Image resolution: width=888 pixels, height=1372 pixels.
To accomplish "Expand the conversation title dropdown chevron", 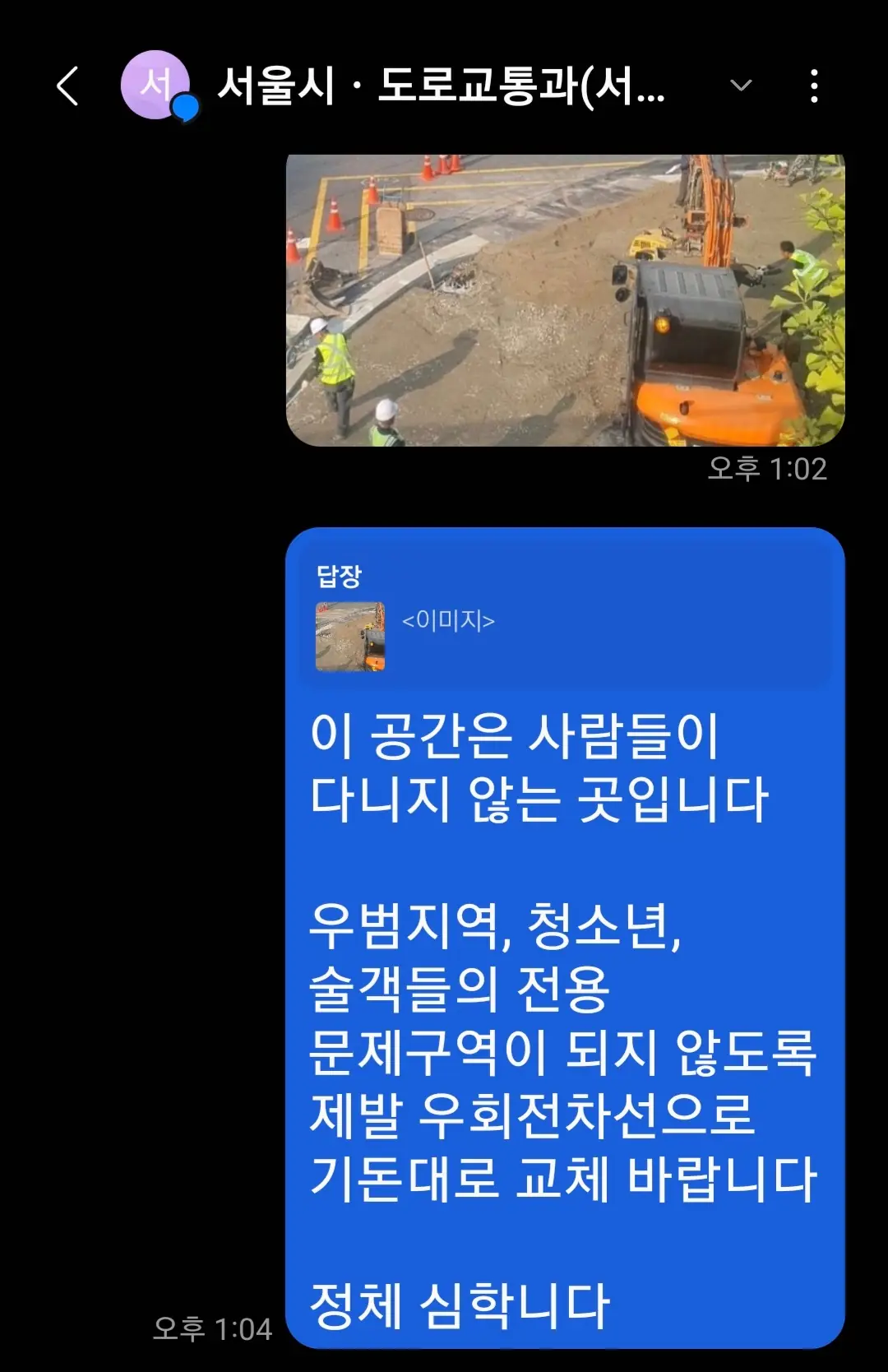I will [x=741, y=86].
